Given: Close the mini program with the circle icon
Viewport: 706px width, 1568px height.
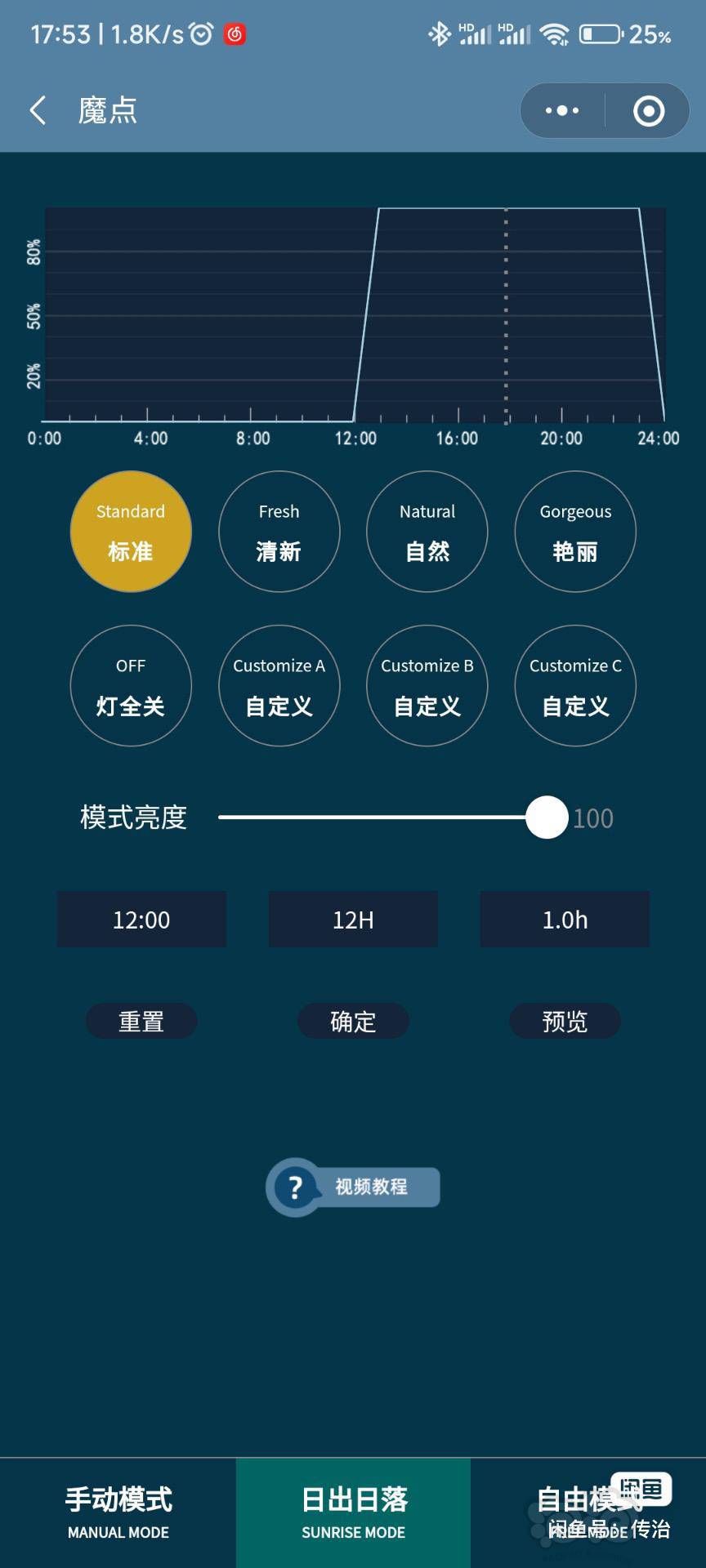Looking at the screenshot, I should (649, 110).
